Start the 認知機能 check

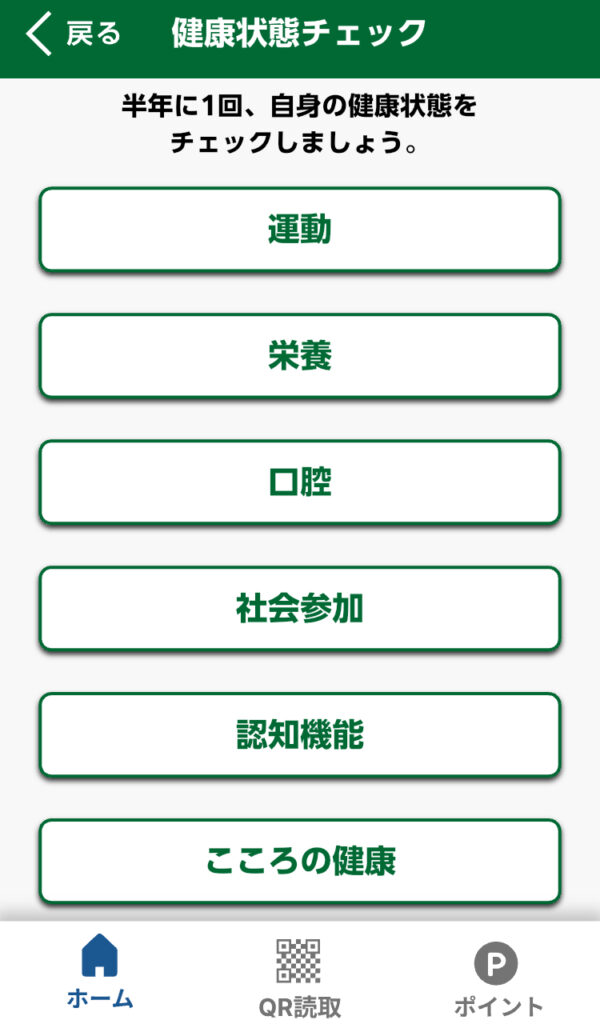point(299,734)
